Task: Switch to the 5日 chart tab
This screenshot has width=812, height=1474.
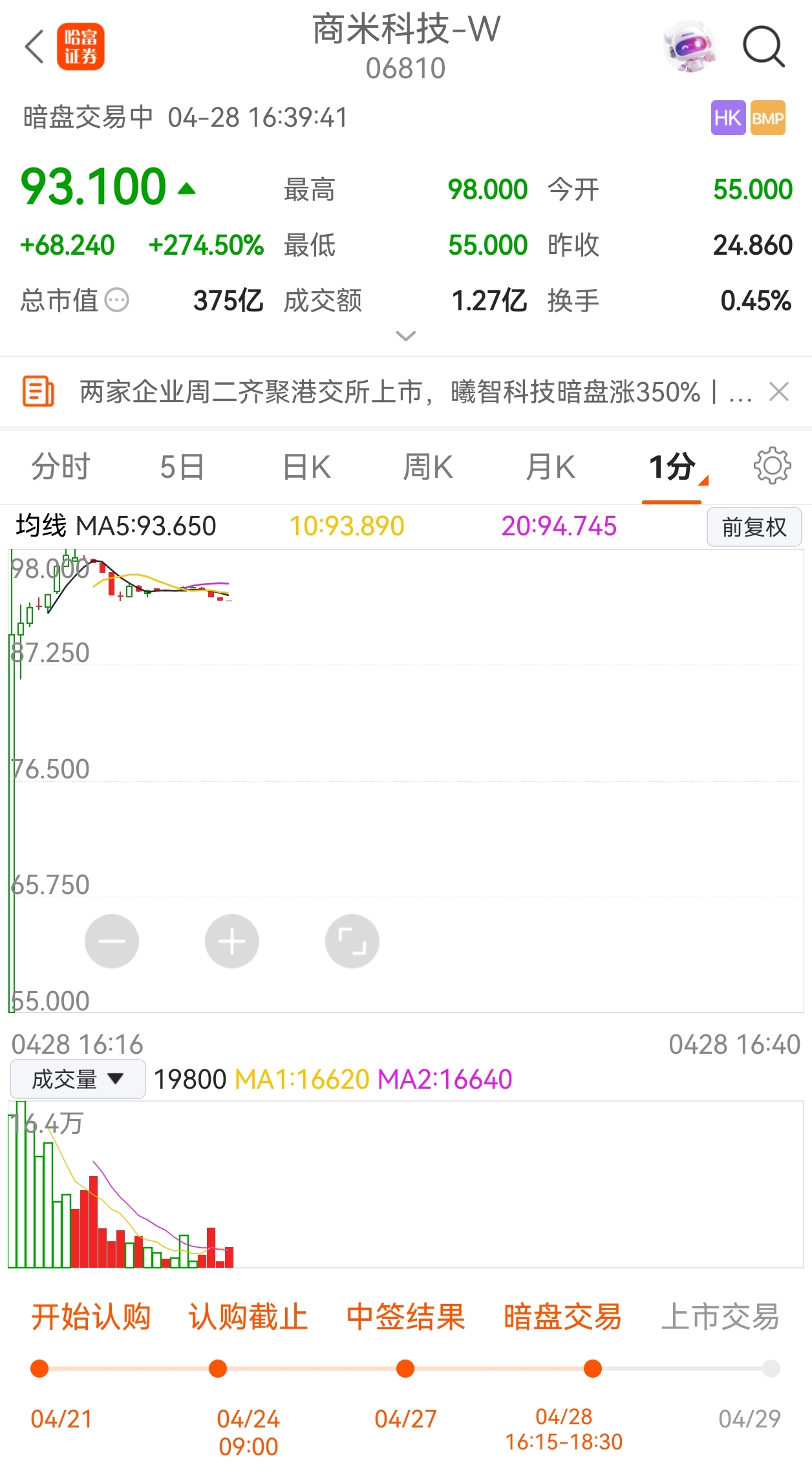Action: point(182,467)
